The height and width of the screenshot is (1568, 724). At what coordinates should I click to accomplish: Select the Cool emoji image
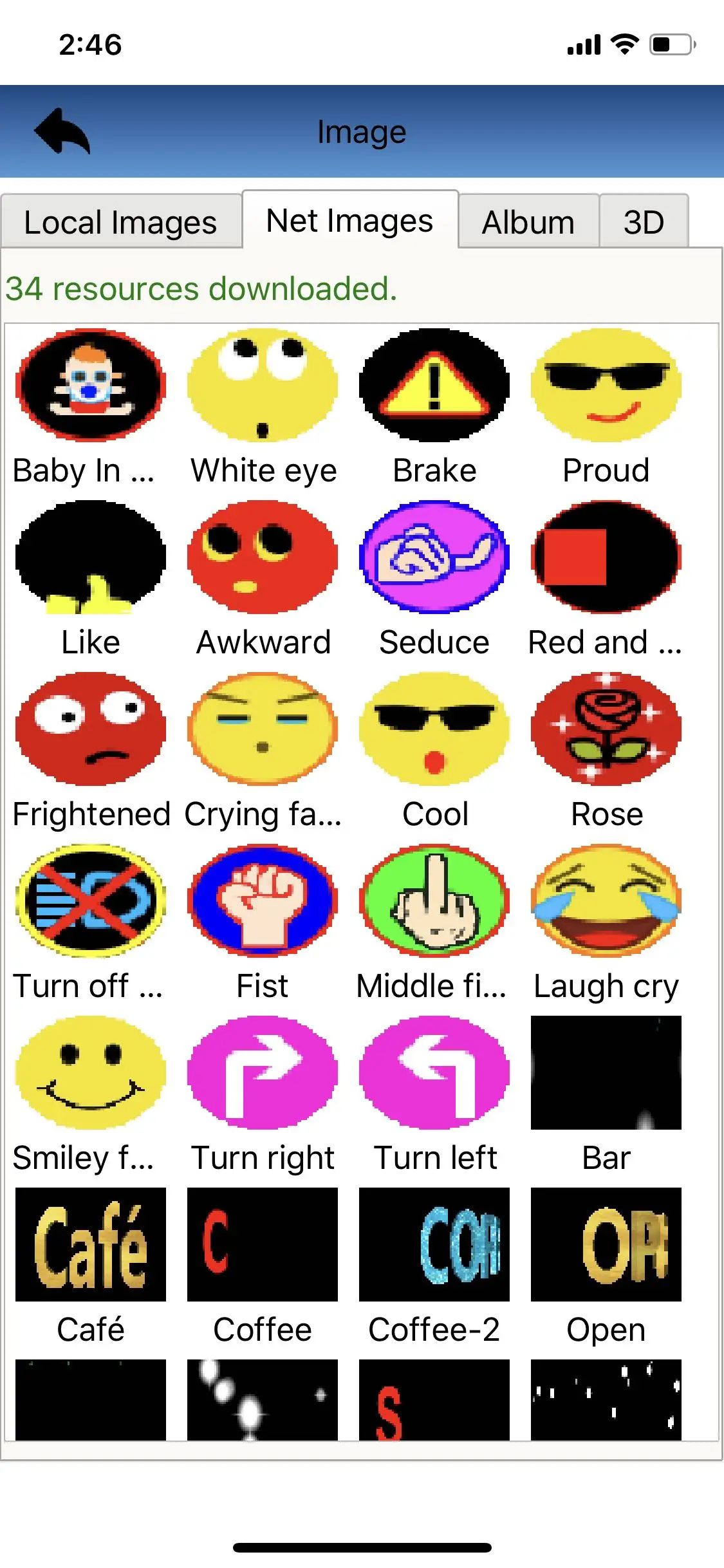click(434, 729)
